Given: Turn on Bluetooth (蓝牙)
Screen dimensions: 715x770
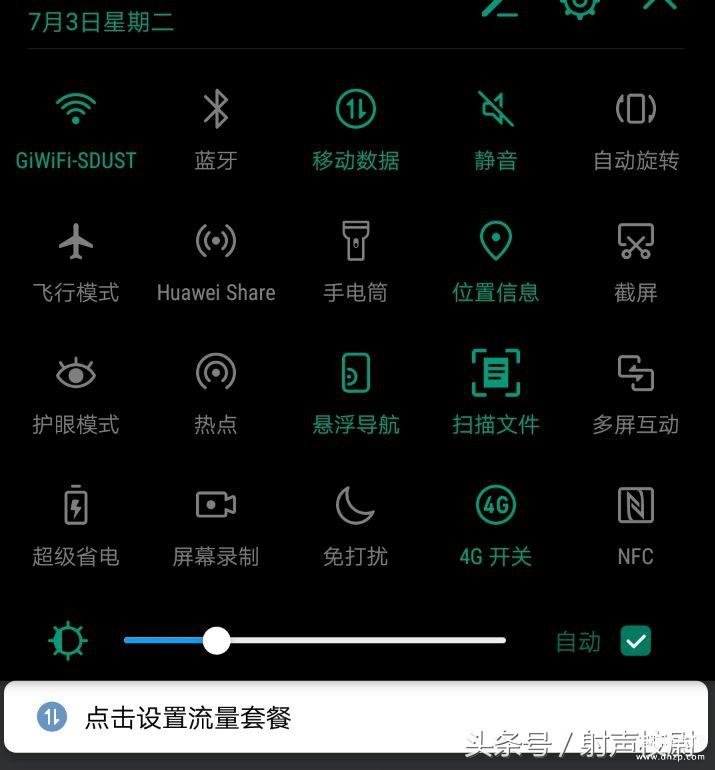Looking at the screenshot, I should pyautogui.click(x=216, y=110).
